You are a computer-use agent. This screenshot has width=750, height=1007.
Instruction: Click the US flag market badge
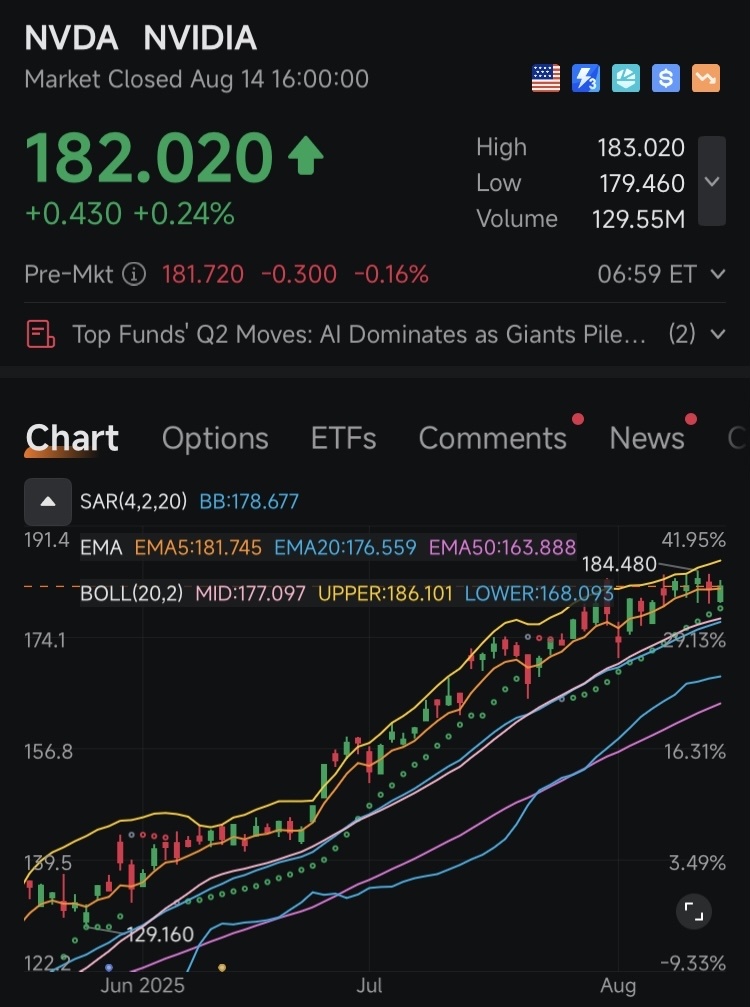[x=545, y=77]
